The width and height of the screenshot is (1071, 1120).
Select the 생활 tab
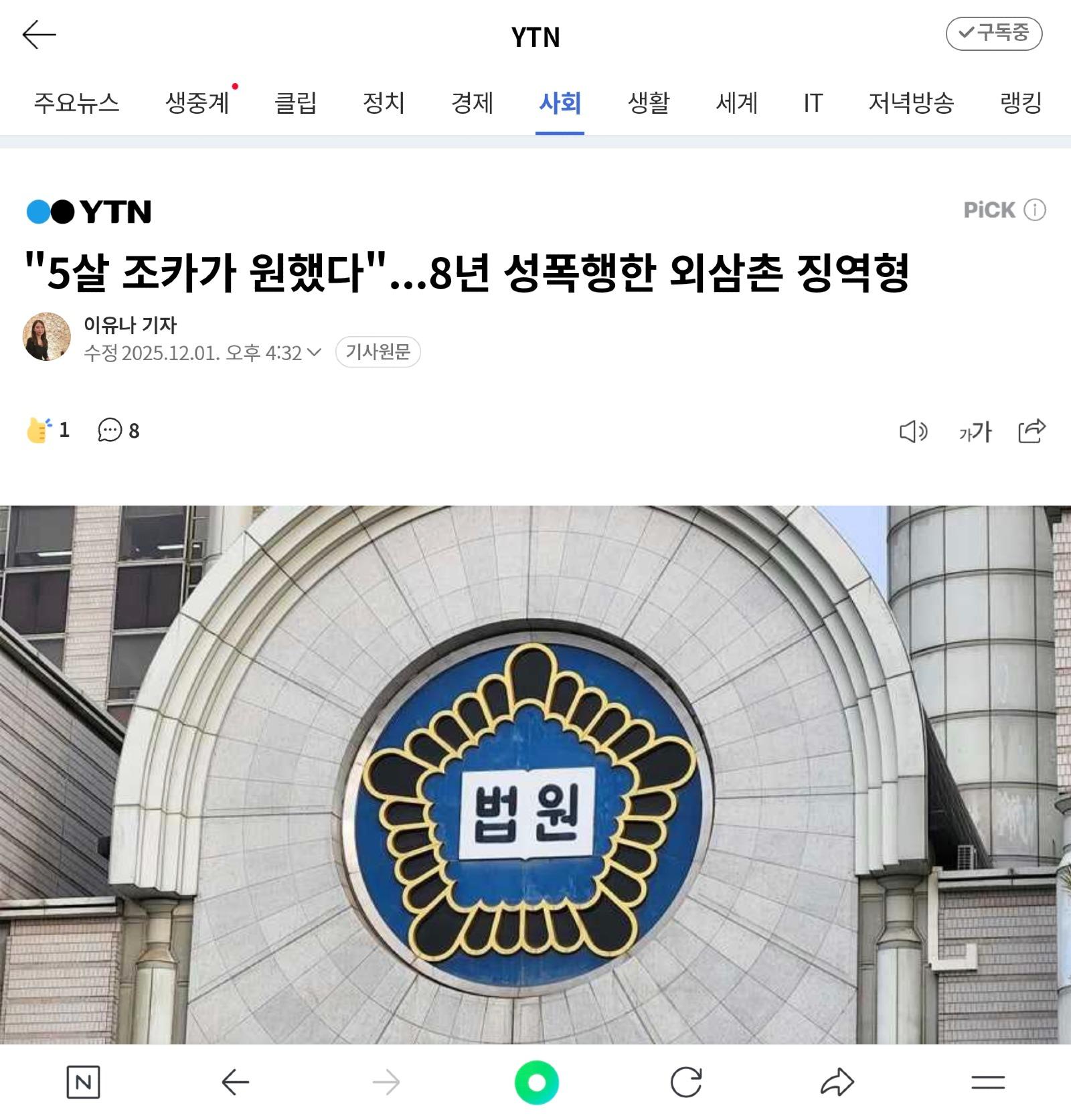(x=648, y=103)
